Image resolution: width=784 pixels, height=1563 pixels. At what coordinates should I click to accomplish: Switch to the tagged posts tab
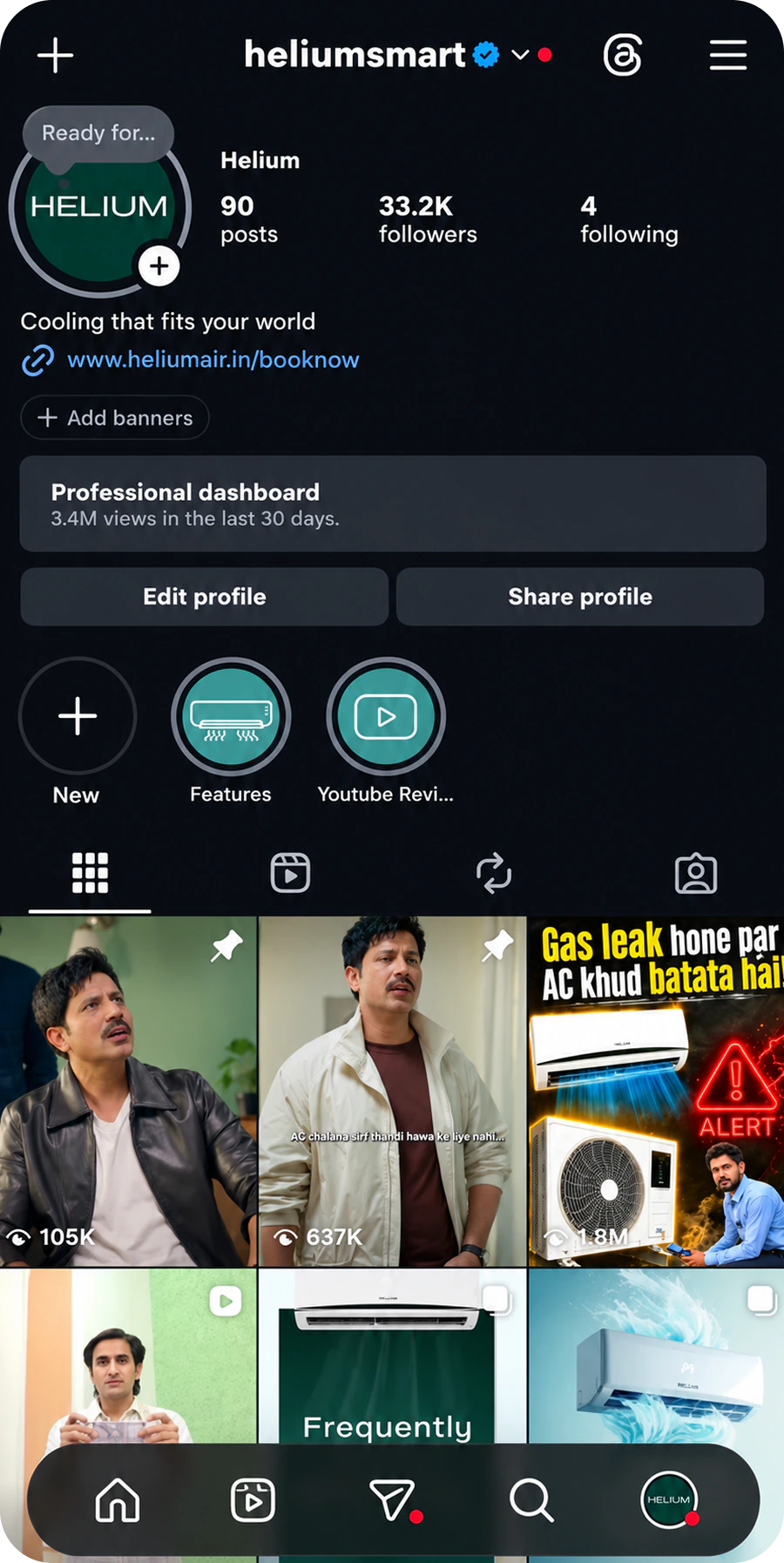[696, 874]
